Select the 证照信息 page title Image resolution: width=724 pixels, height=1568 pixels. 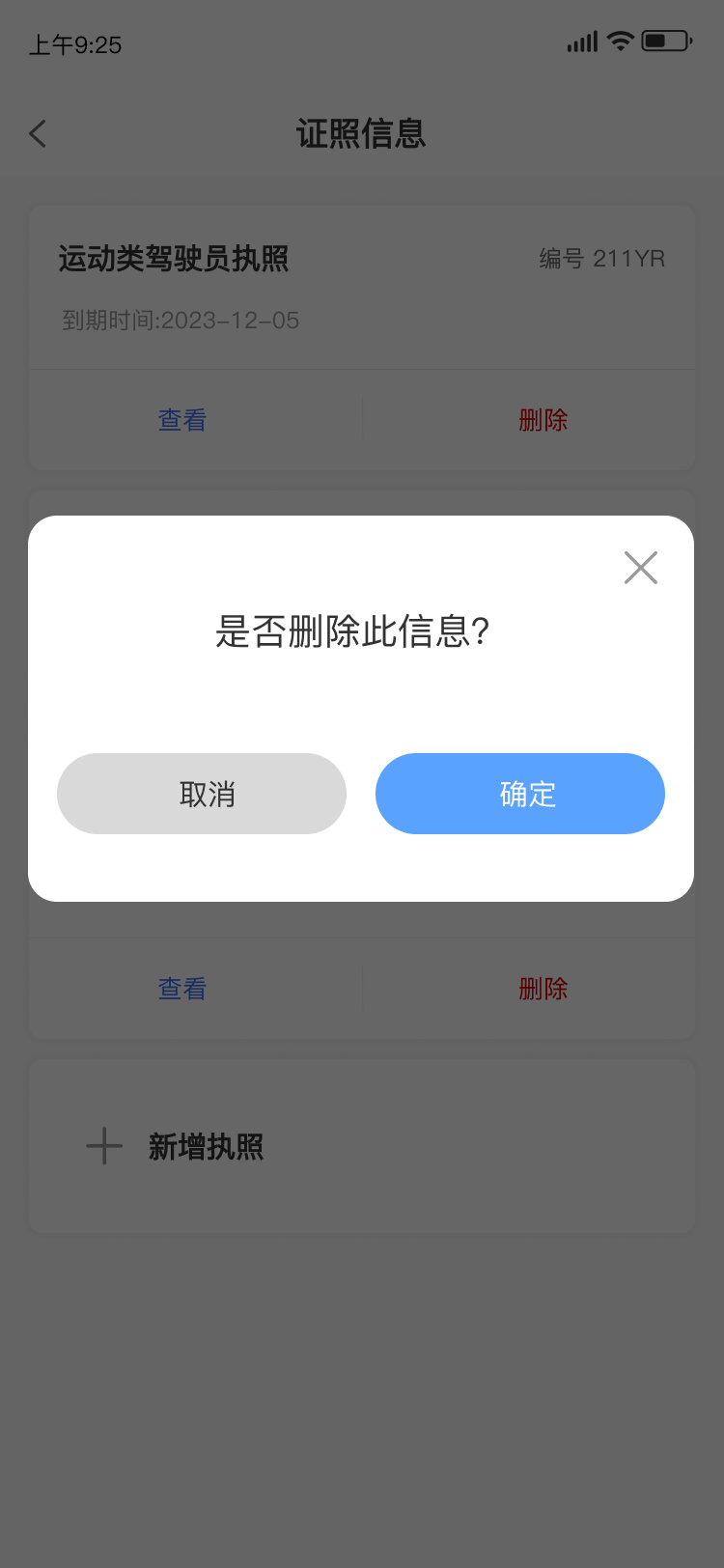pos(362,135)
